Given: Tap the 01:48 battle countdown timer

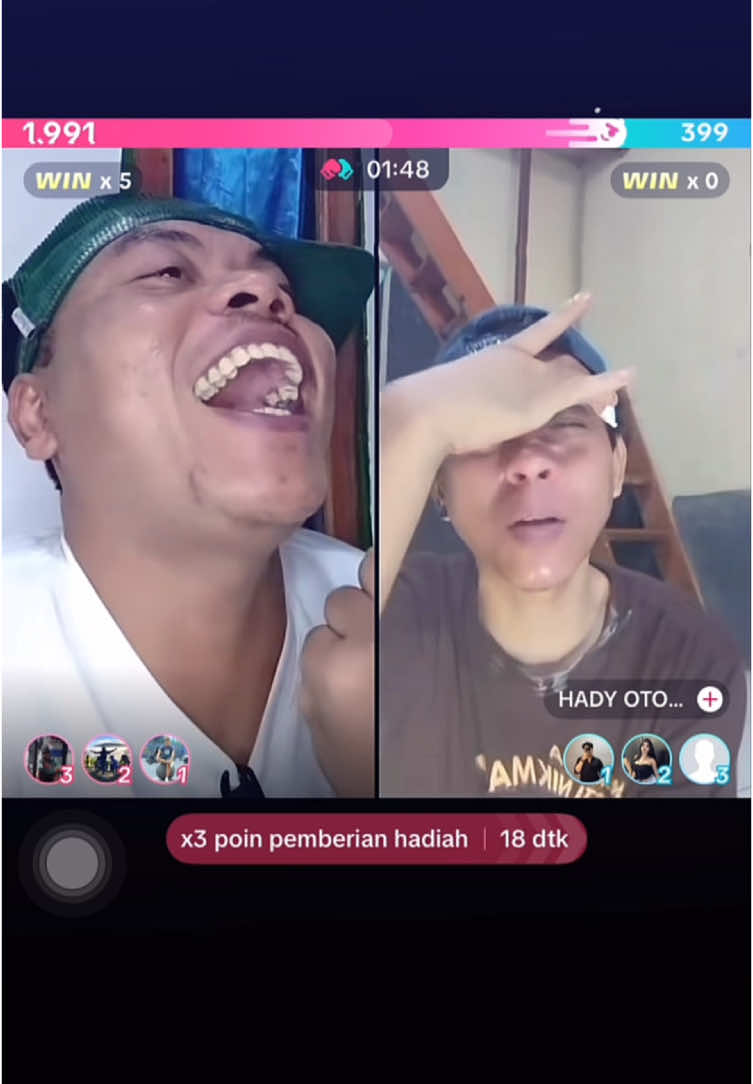Looking at the screenshot, I should (398, 170).
